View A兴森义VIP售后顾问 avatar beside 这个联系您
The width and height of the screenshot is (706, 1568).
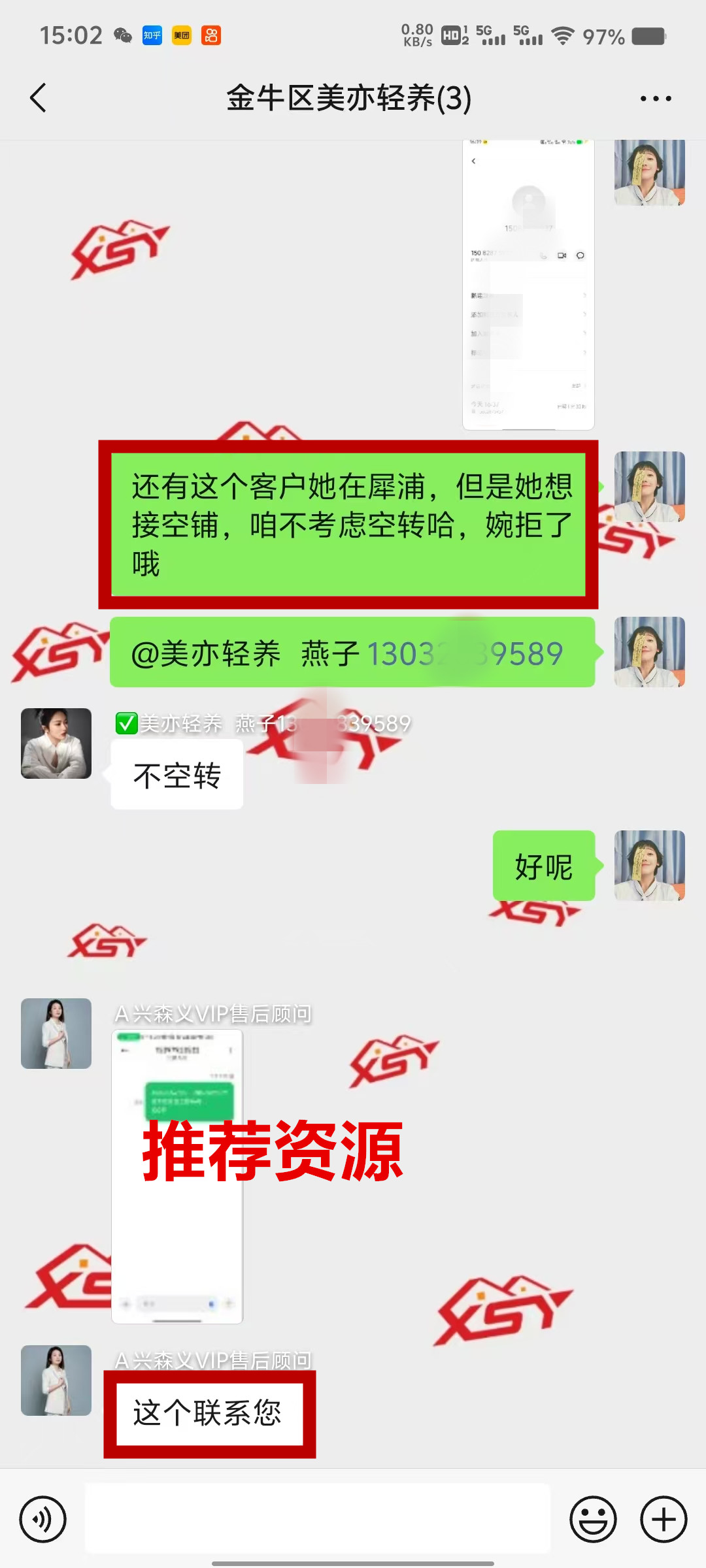(x=56, y=1380)
